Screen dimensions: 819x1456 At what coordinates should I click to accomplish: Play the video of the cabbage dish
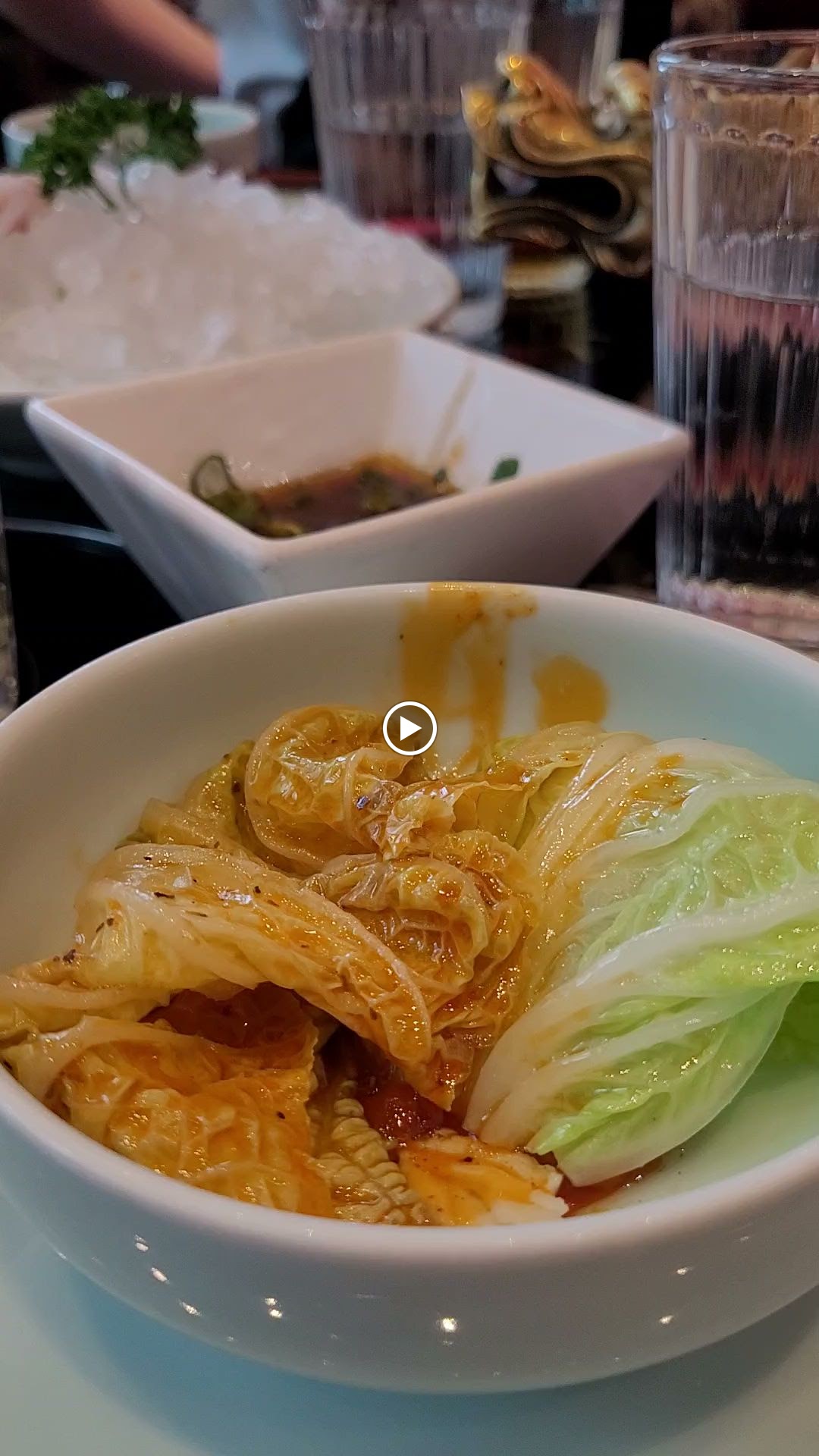409,728
